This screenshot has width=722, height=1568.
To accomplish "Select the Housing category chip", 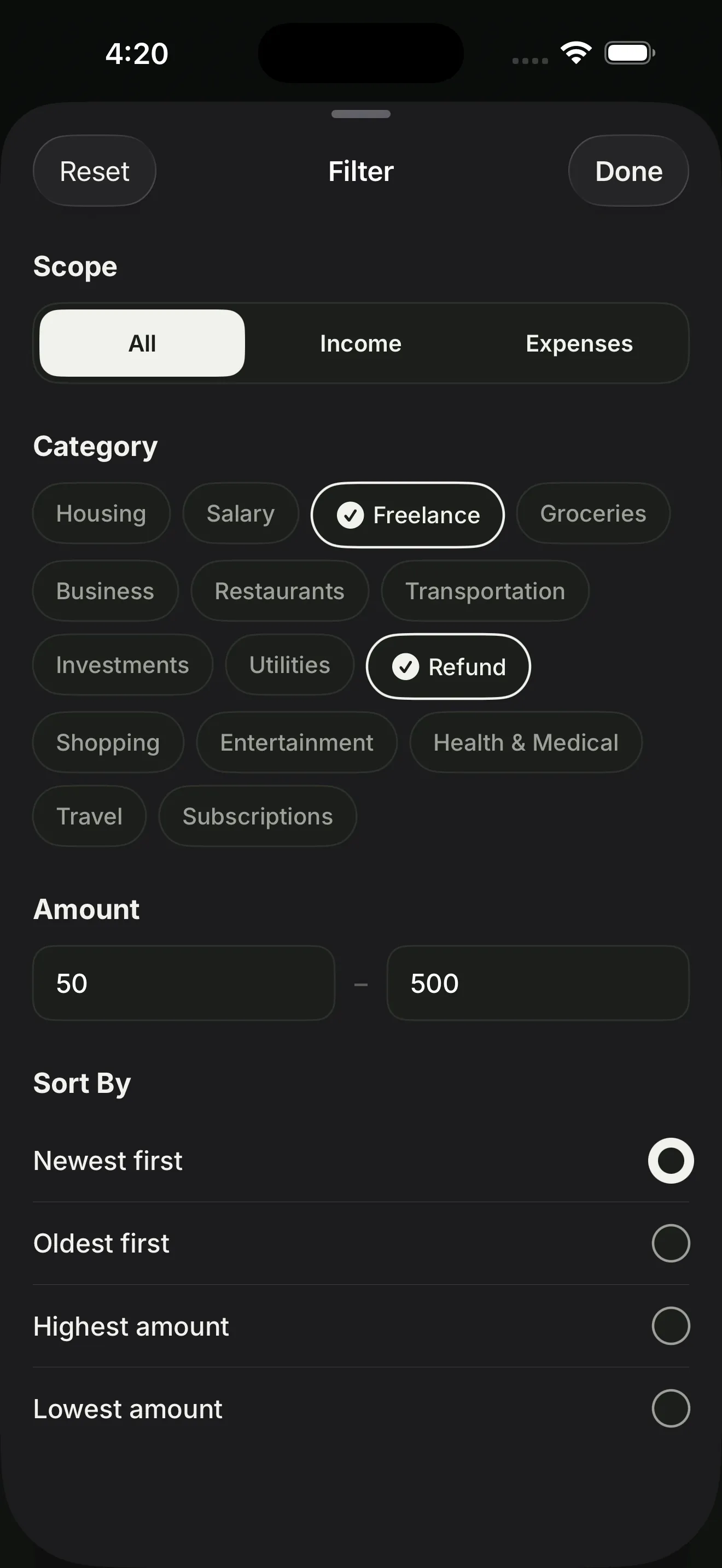I will [x=101, y=513].
